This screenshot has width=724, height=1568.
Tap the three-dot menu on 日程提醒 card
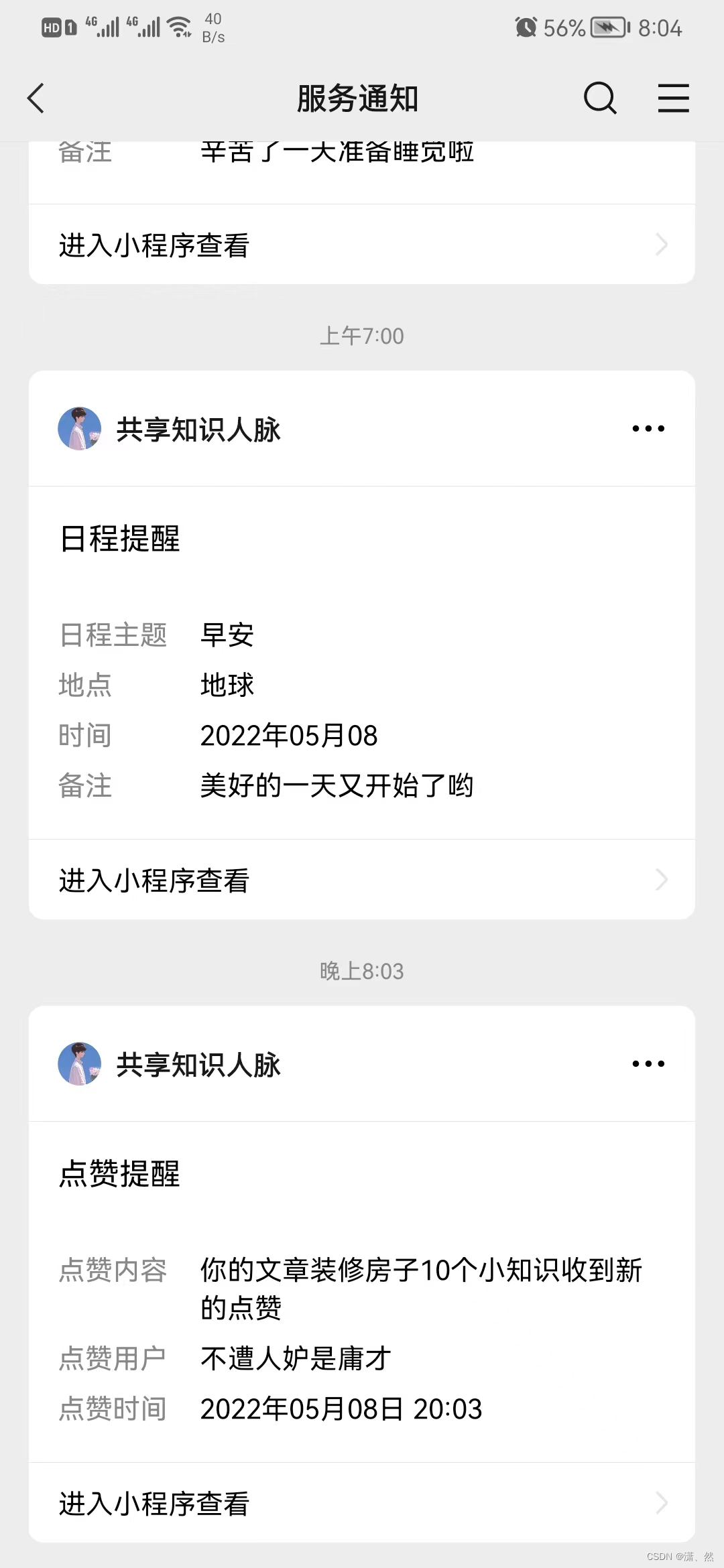(x=648, y=429)
